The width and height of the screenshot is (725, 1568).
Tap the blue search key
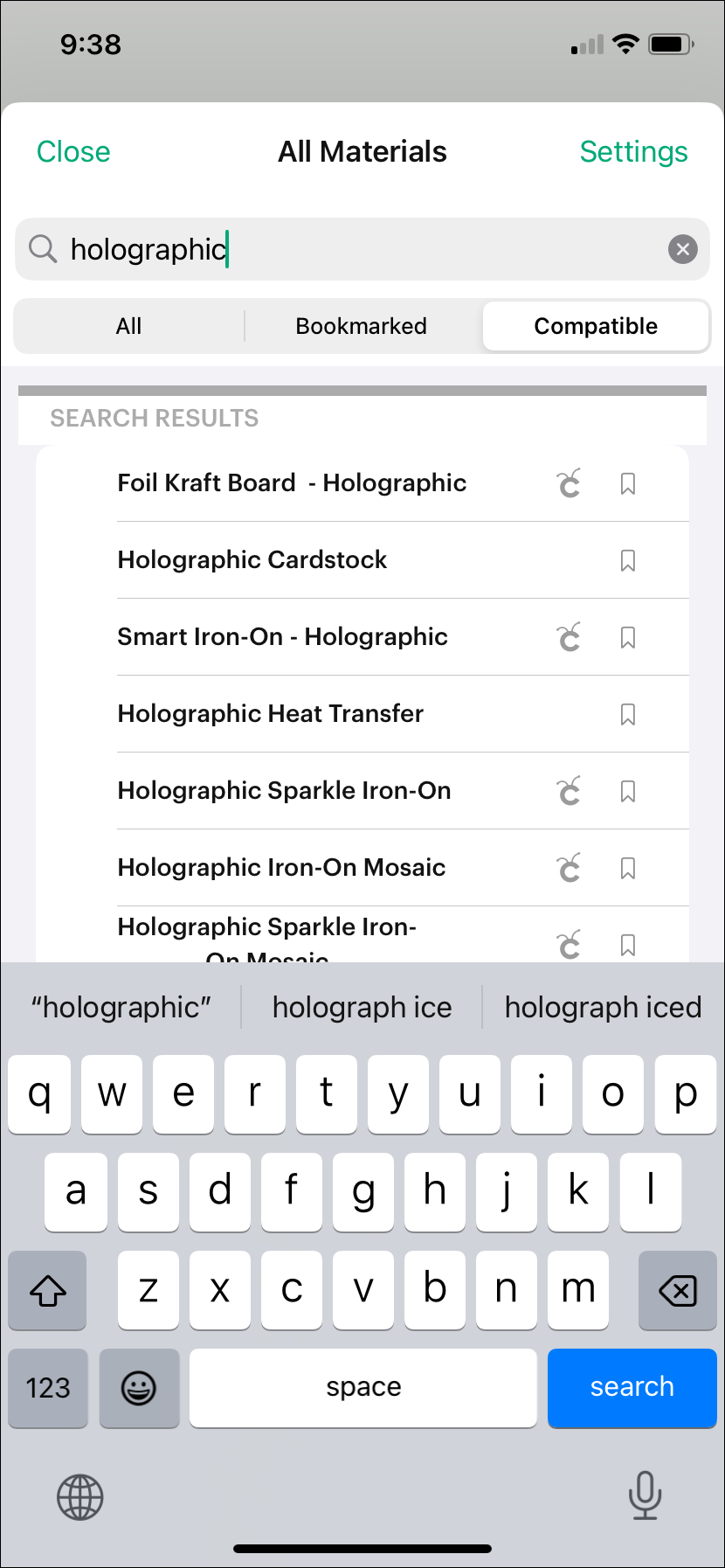click(632, 1388)
